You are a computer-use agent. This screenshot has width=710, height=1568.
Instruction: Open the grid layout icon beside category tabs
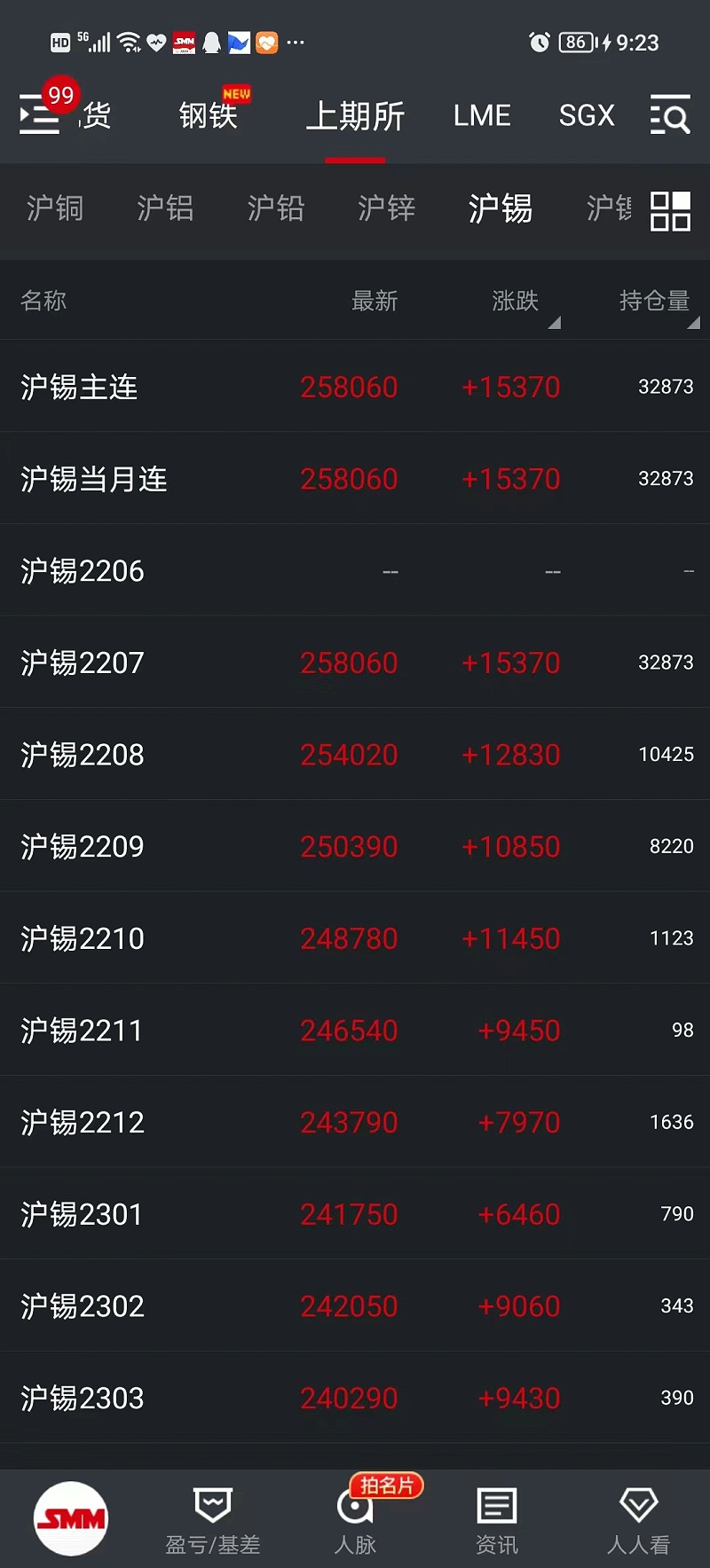tap(670, 209)
